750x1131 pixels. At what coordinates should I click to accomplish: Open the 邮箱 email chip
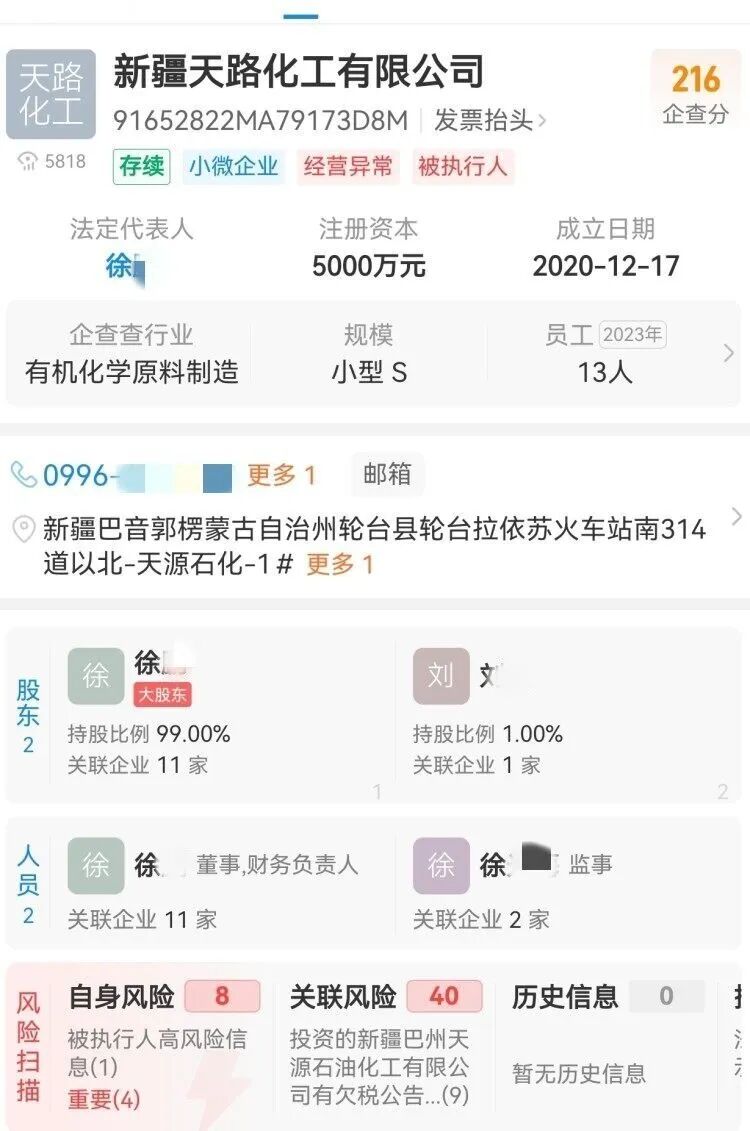click(387, 475)
